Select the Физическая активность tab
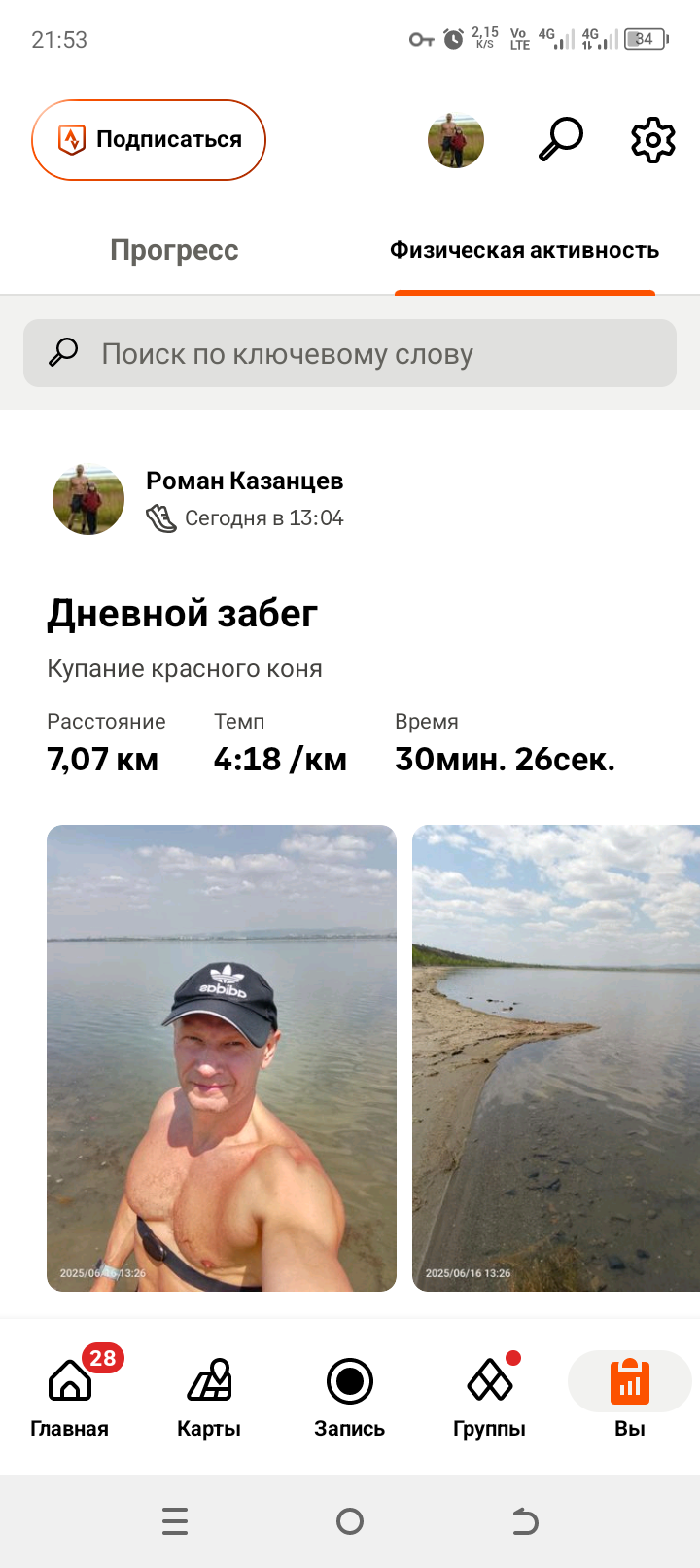 tap(524, 251)
